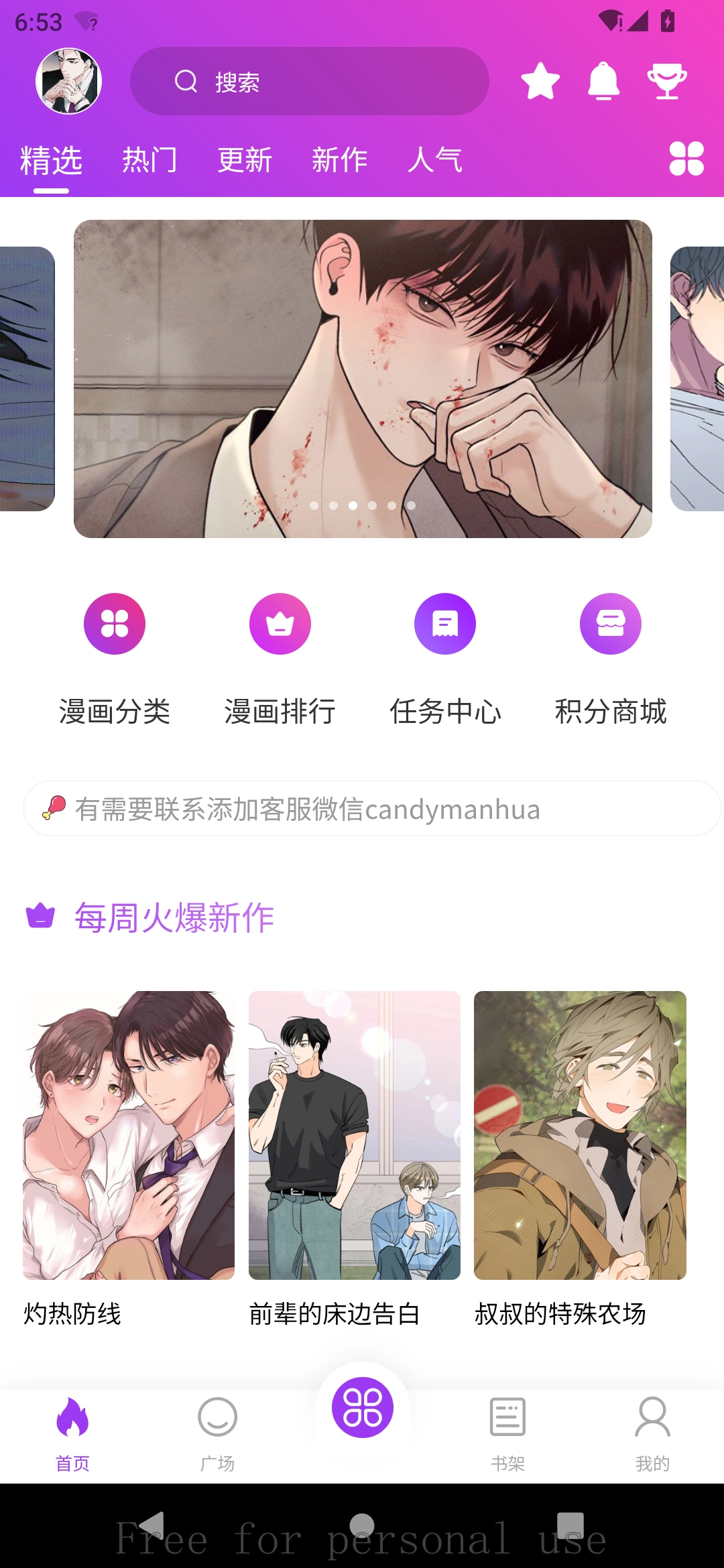This screenshot has width=724, height=1568.
Task: Switch to the 热门 tab
Action: tap(149, 161)
